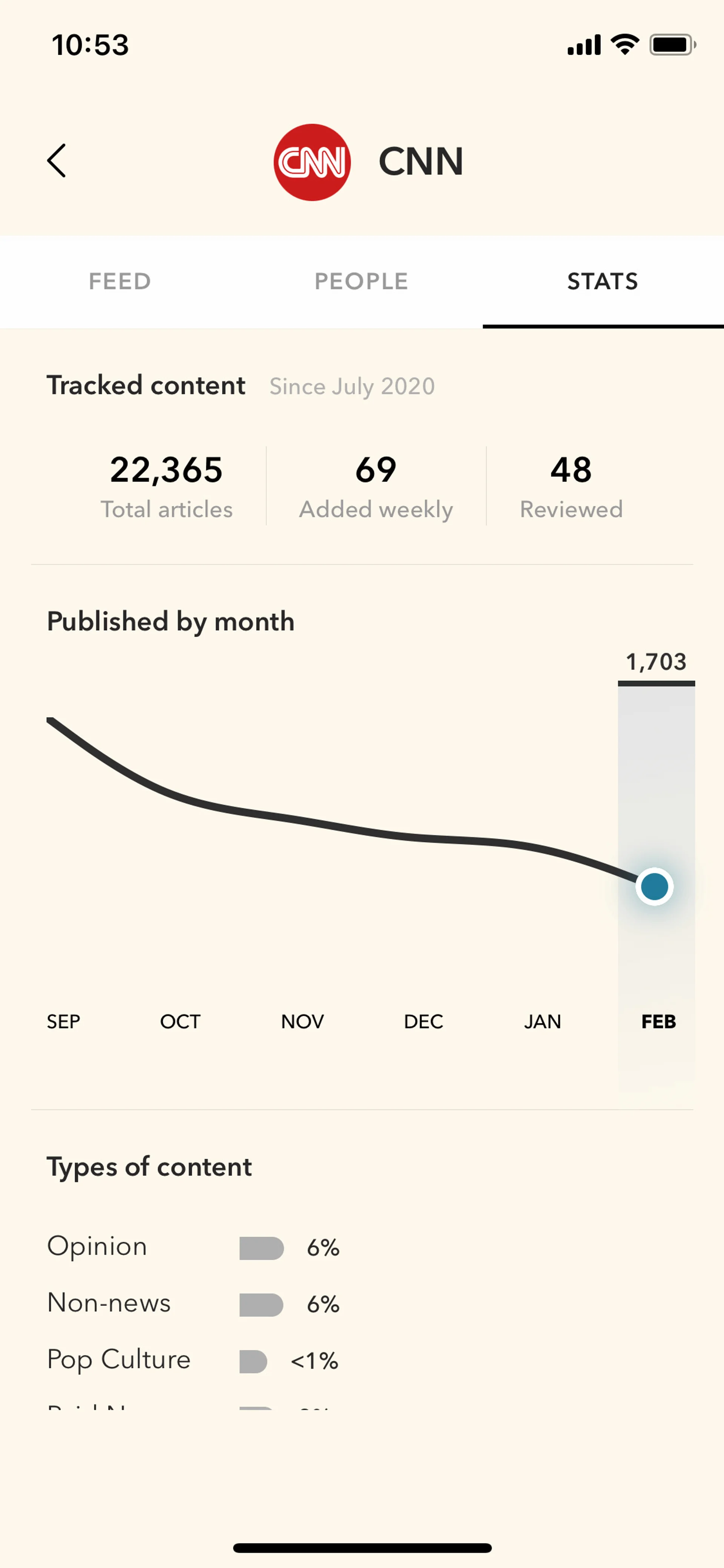Switch to the People tab
Screen dimensions: 724x1568
[361, 281]
